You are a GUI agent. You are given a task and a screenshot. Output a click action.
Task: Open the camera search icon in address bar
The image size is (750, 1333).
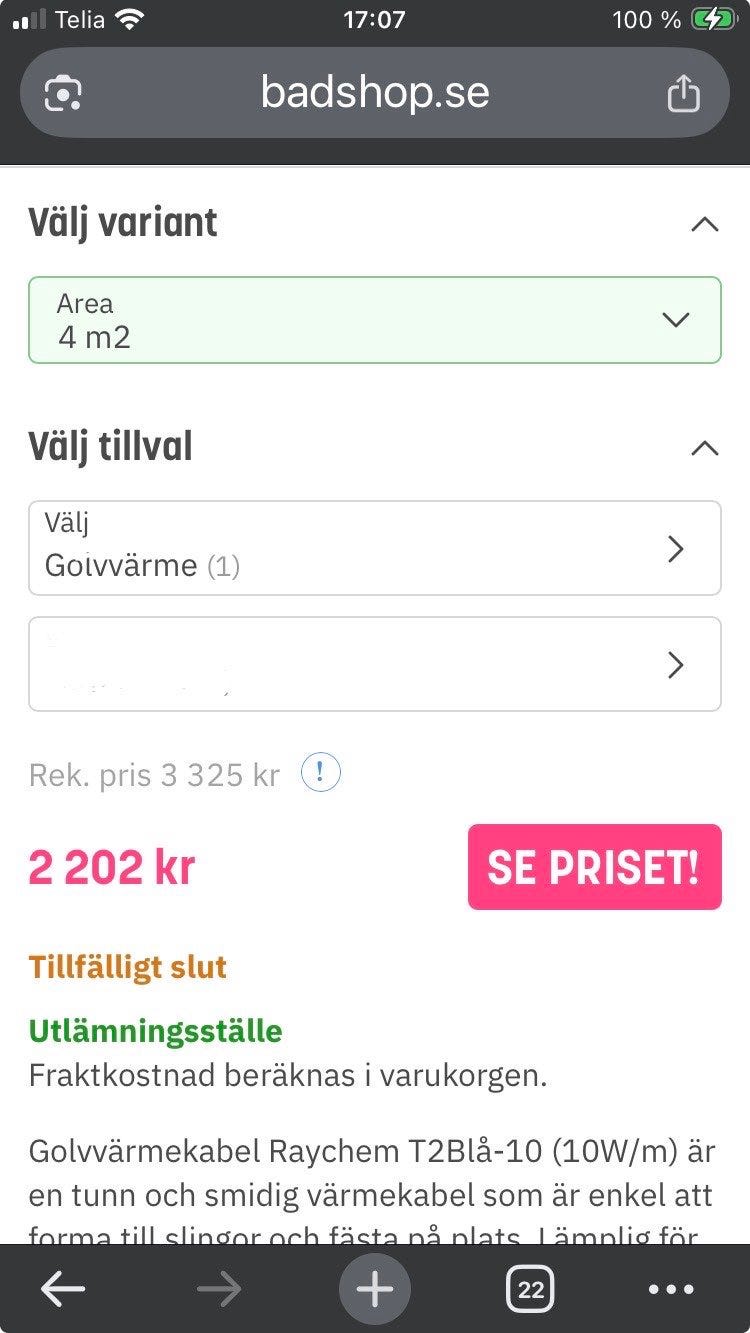point(63,94)
